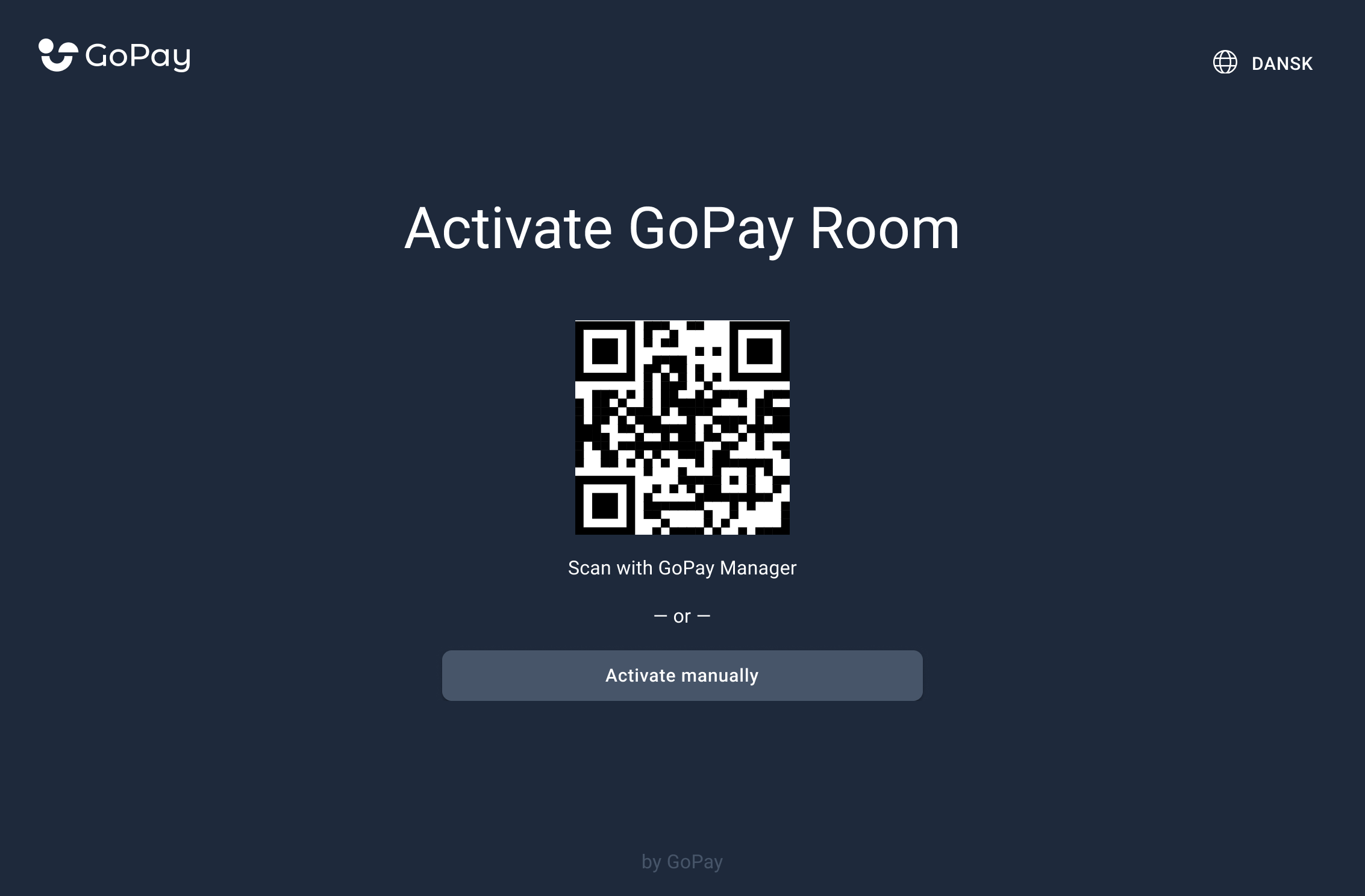Switch language to Dansk
1365x896 pixels.
coord(1264,63)
